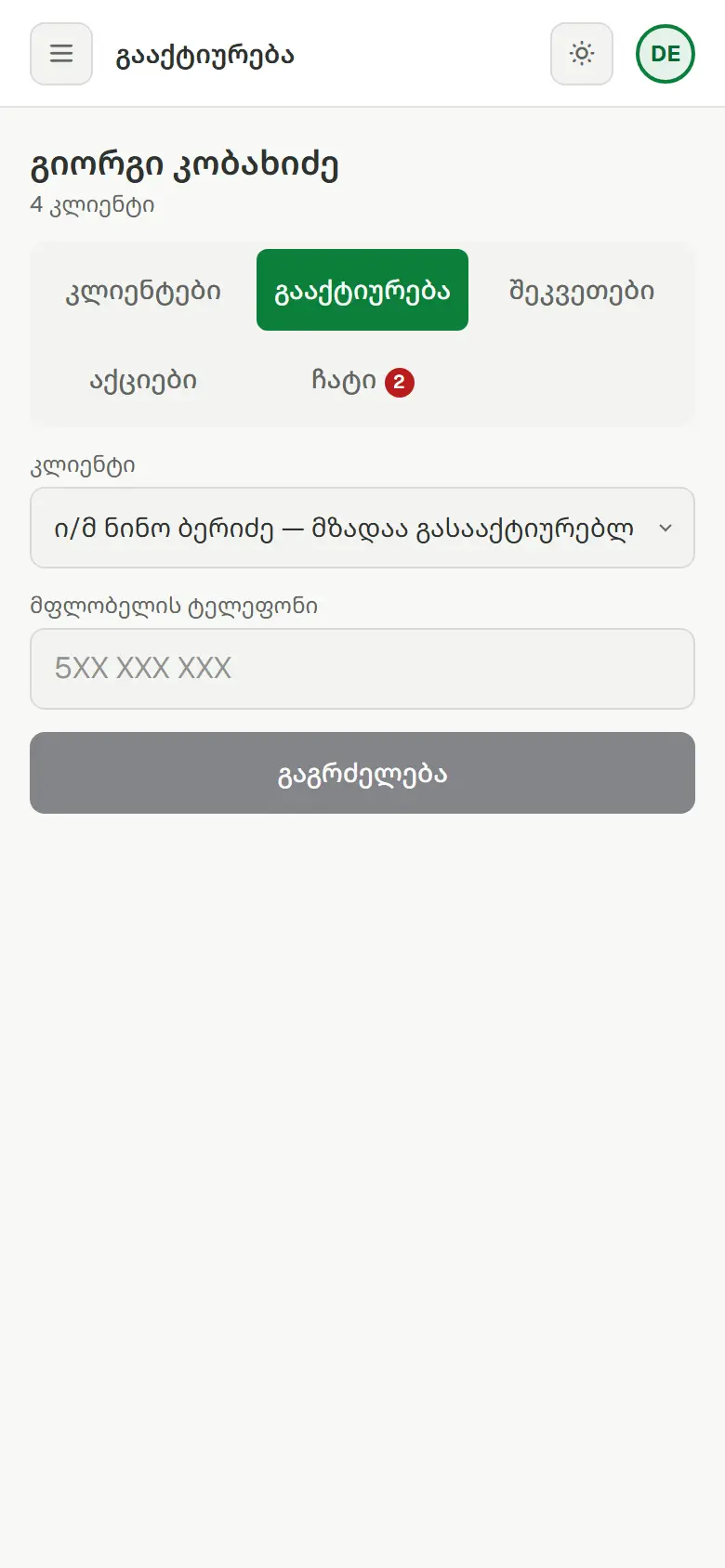Image resolution: width=725 pixels, height=1568 pixels.
Task: Open the DE profile avatar
Action: (x=666, y=54)
